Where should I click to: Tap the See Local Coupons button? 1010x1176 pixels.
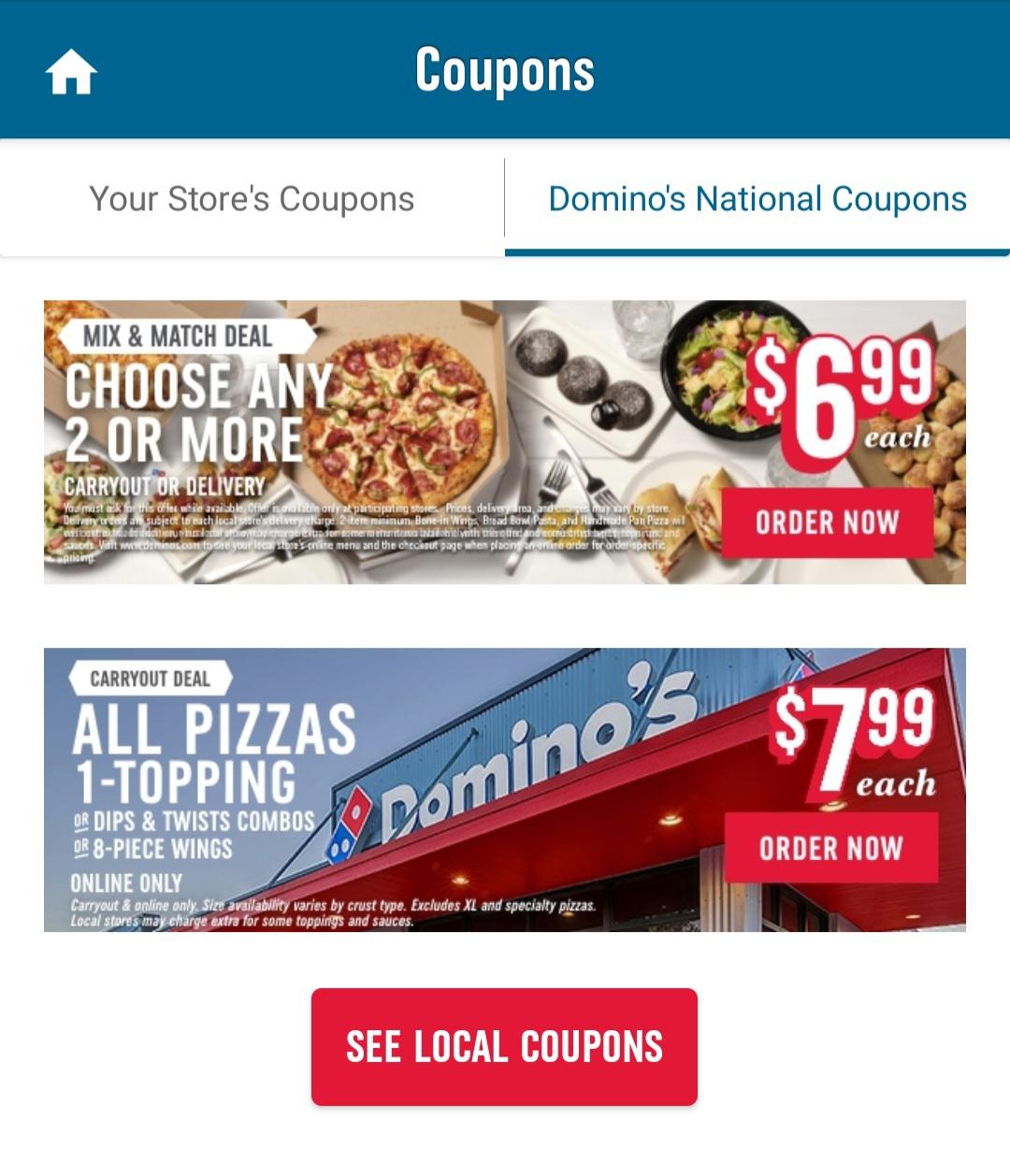click(504, 1046)
